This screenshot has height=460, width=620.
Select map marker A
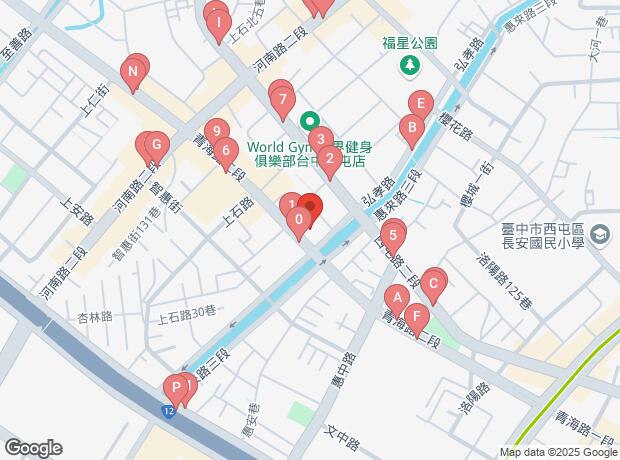point(397,297)
